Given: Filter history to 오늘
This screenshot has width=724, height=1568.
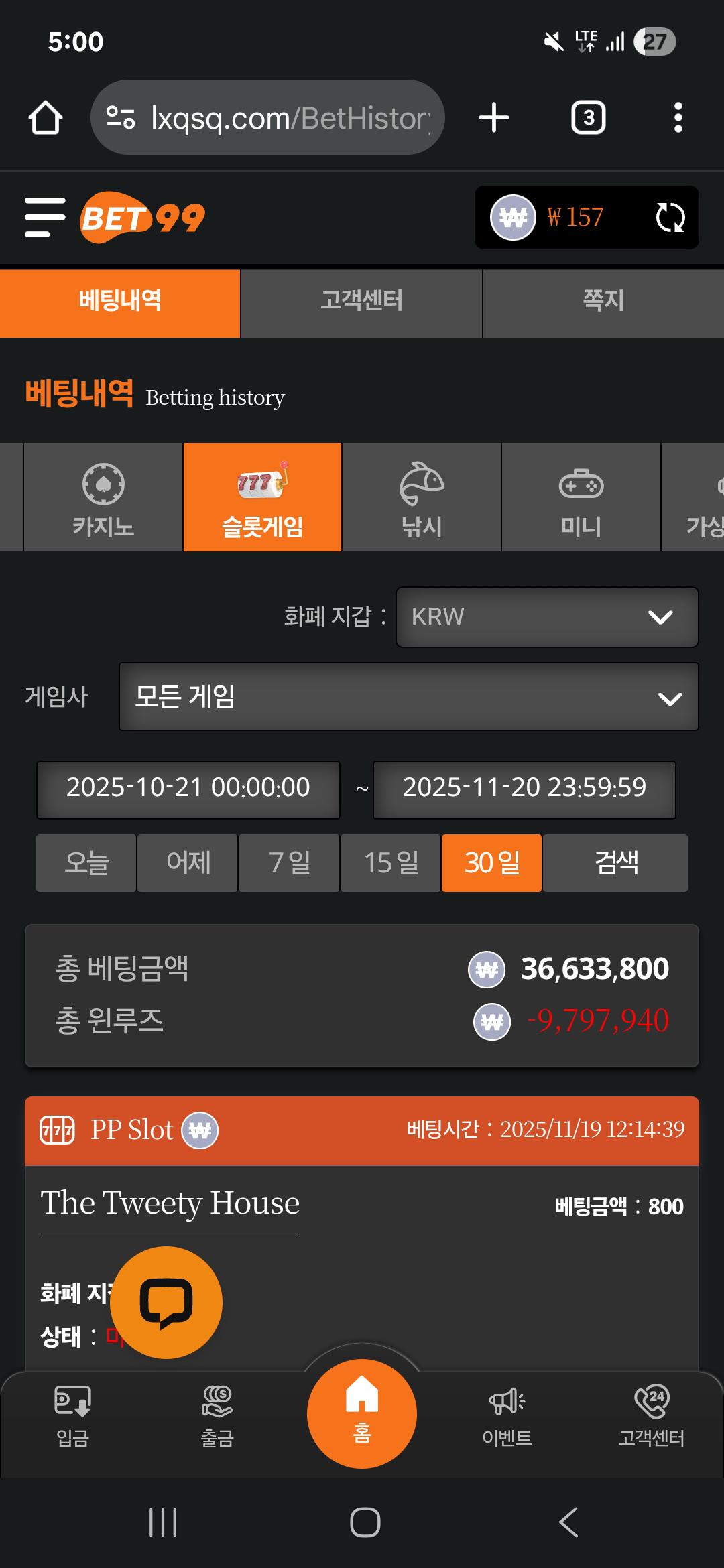Looking at the screenshot, I should tap(86, 863).
